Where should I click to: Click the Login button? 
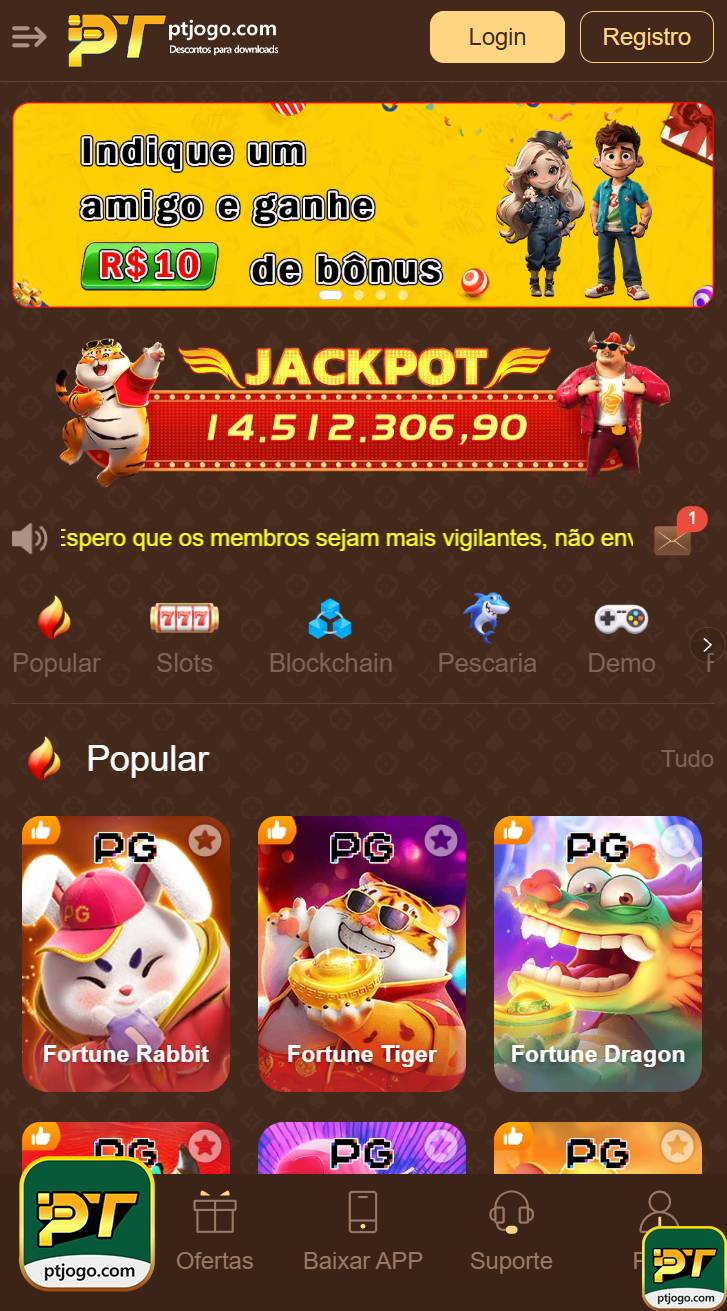497,36
